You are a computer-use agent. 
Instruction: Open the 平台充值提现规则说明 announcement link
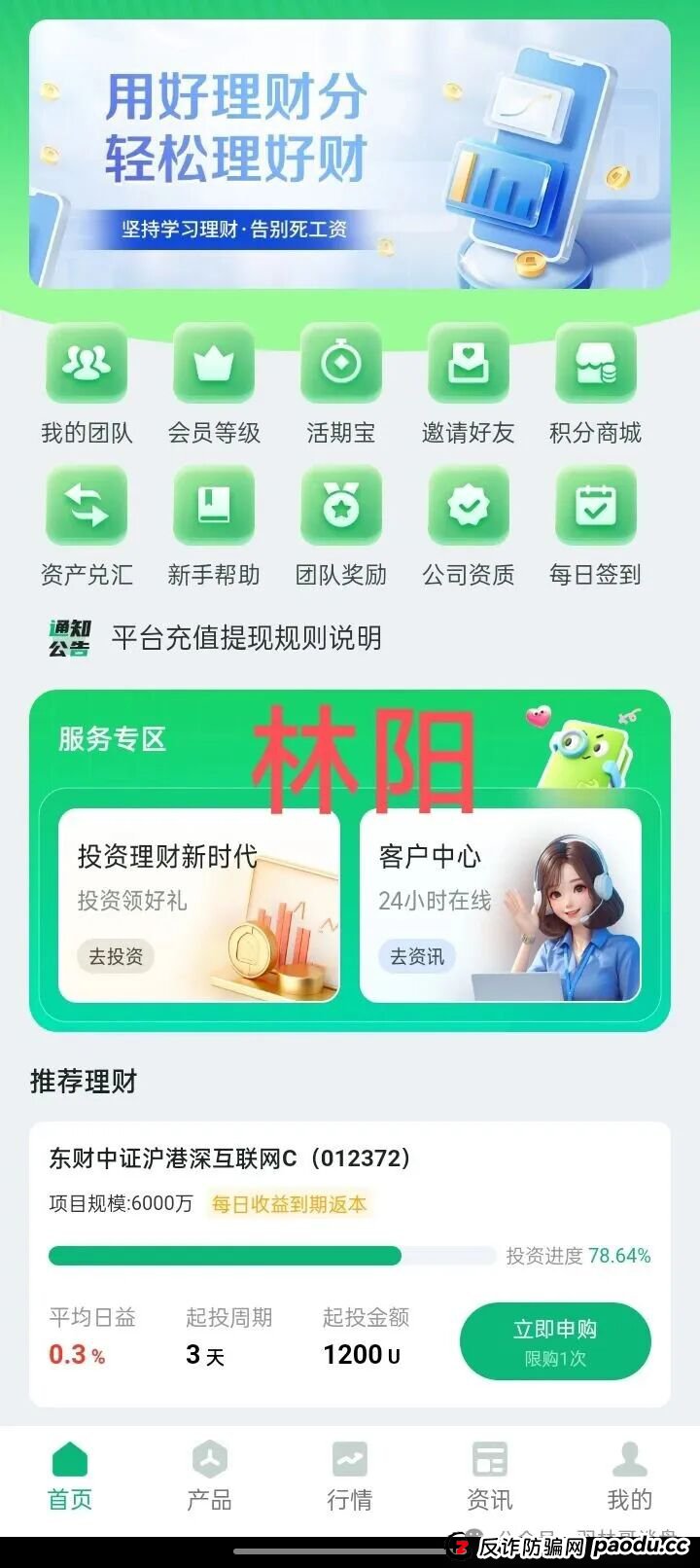[246, 639]
